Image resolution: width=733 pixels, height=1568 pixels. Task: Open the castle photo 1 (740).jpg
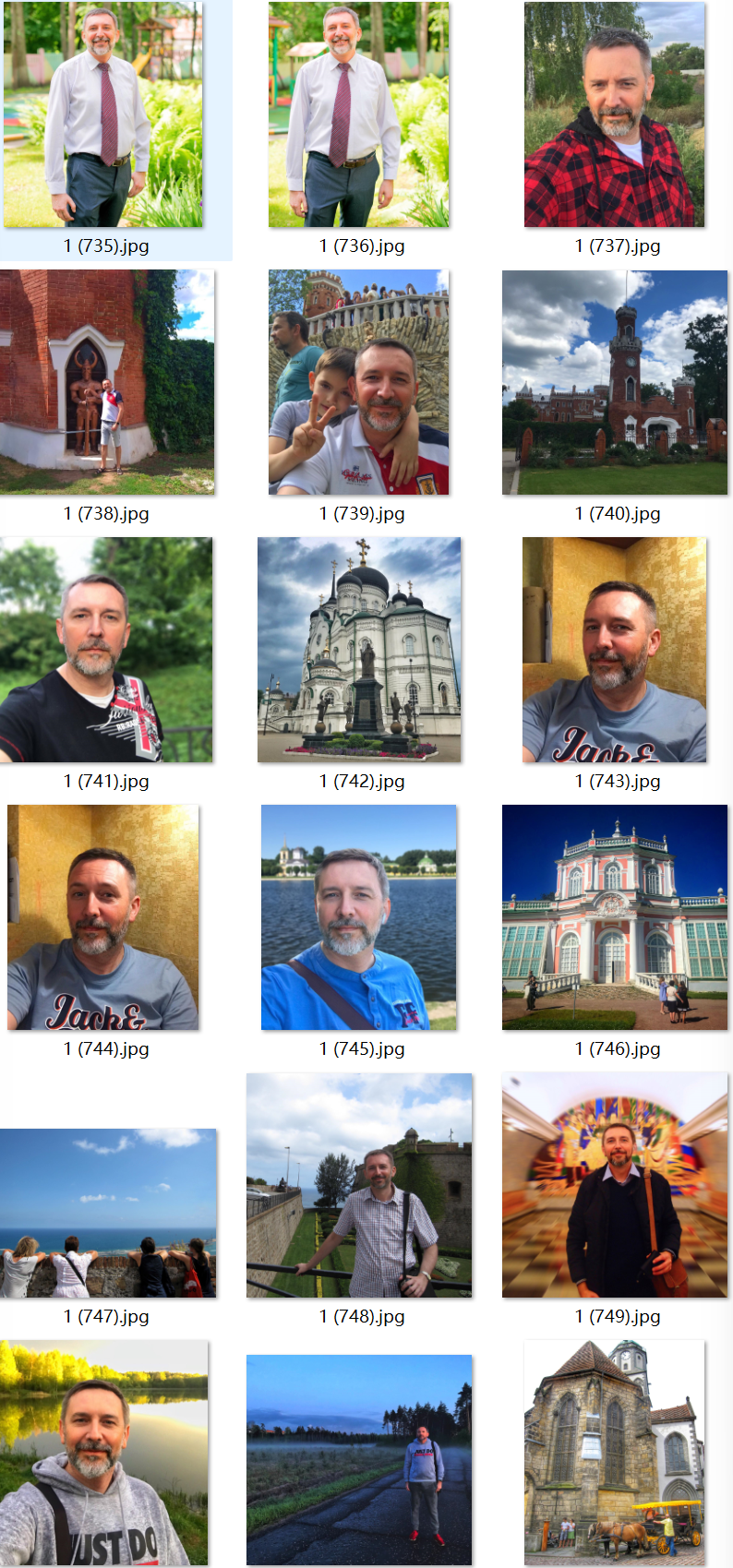coord(615,382)
